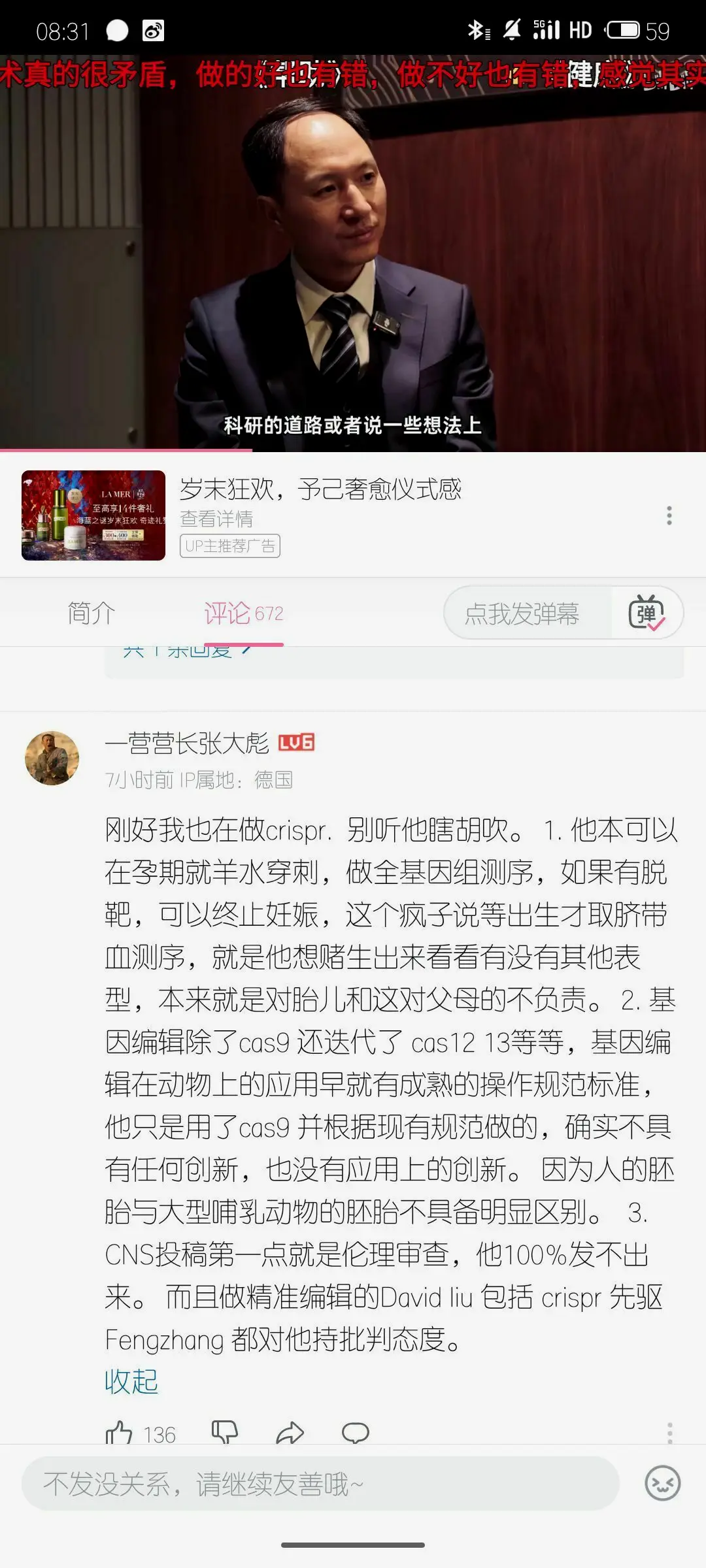Dislike 一营营长张大彪's comment
The height and width of the screenshot is (1568, 706).
(x=224, y=1433)
